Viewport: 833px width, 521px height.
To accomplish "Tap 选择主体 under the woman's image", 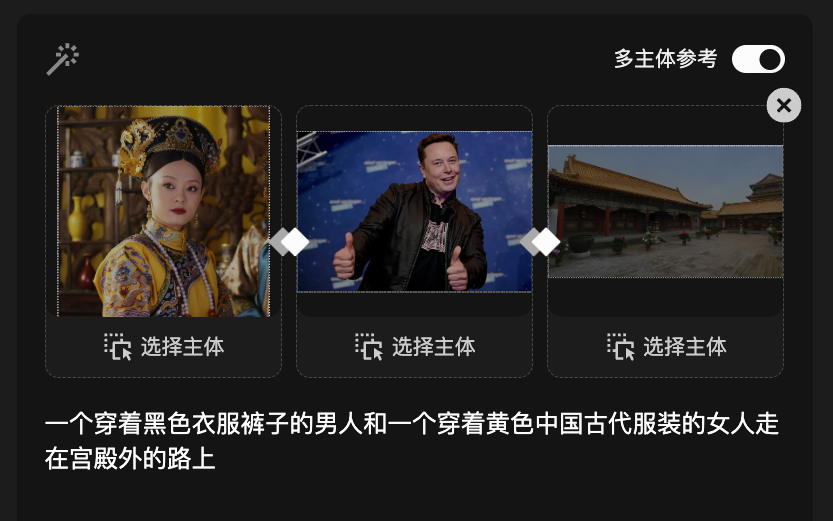I will tap(164, 347).
